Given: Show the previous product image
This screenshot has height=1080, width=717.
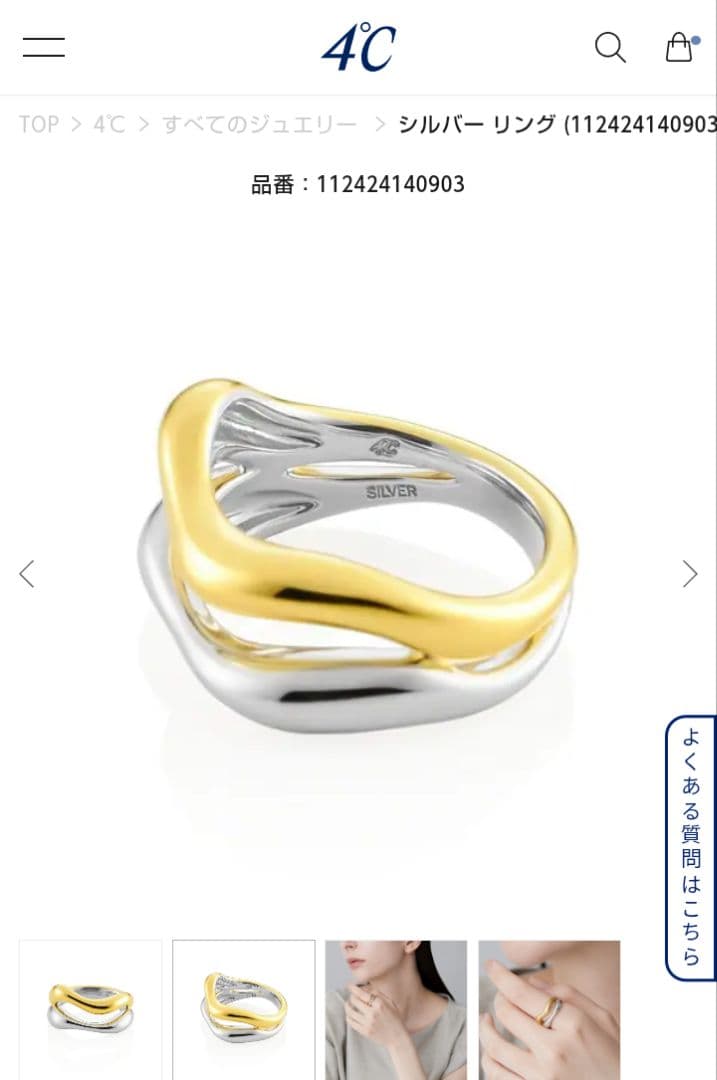Looking at the screenshot, I should tap(27, 573).
